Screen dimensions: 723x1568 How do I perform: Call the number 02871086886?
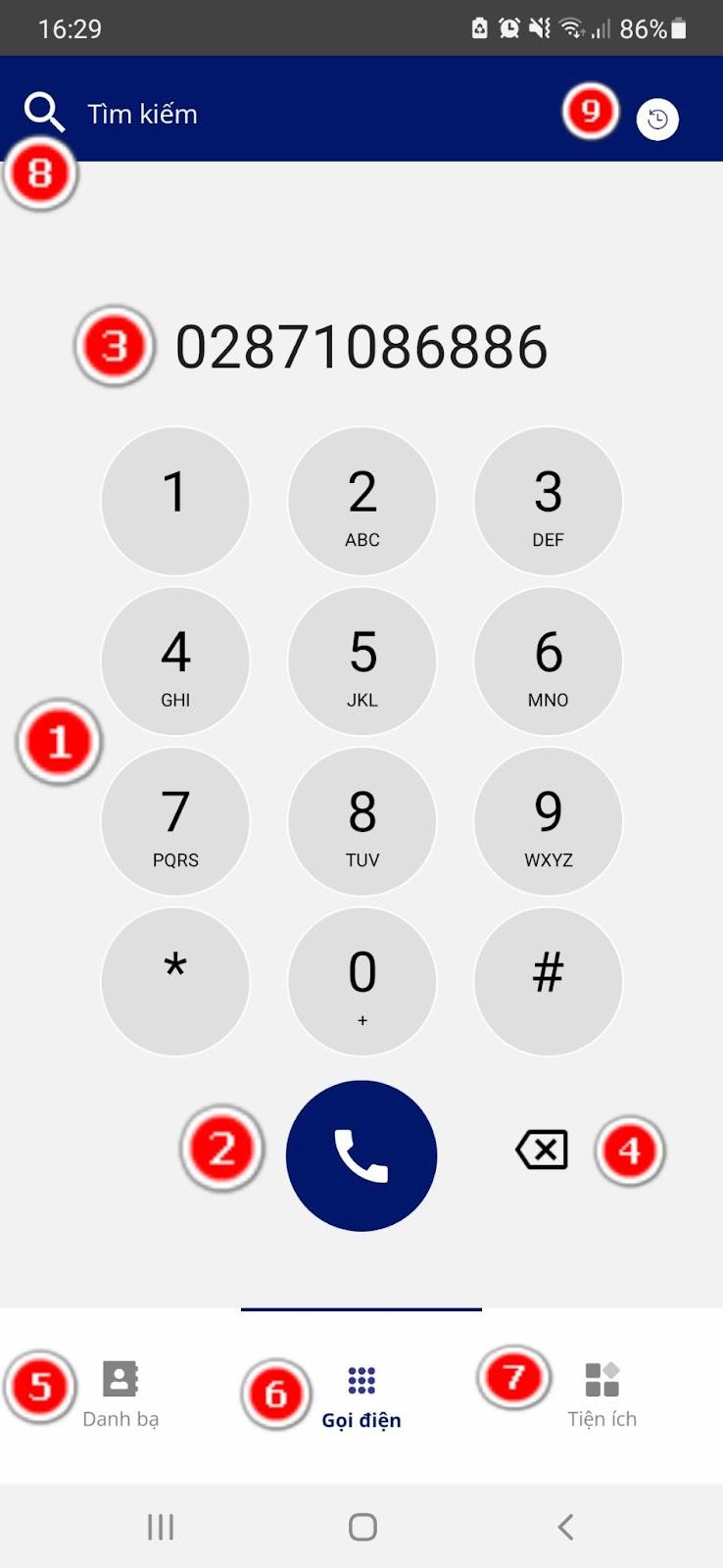coord(361,1155)
